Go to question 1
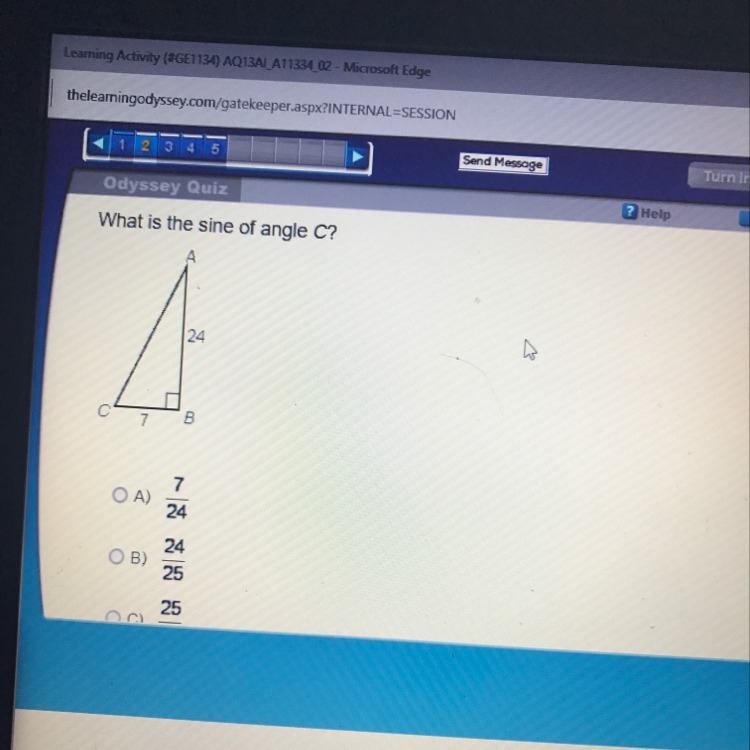Screen dimensions: 750x750 point(122,144)
